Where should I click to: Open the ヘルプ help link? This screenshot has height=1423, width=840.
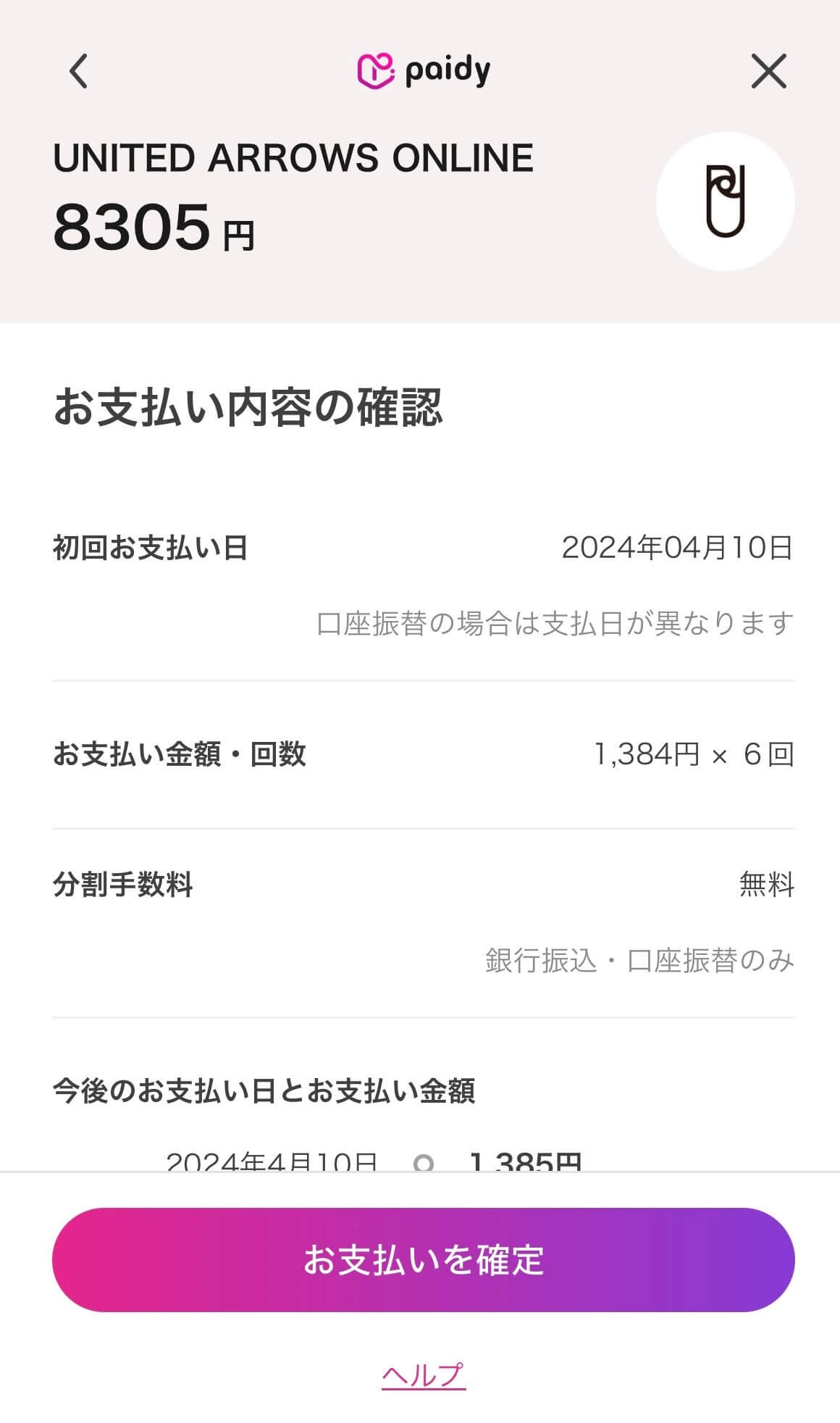click(x=424, y=1374)
